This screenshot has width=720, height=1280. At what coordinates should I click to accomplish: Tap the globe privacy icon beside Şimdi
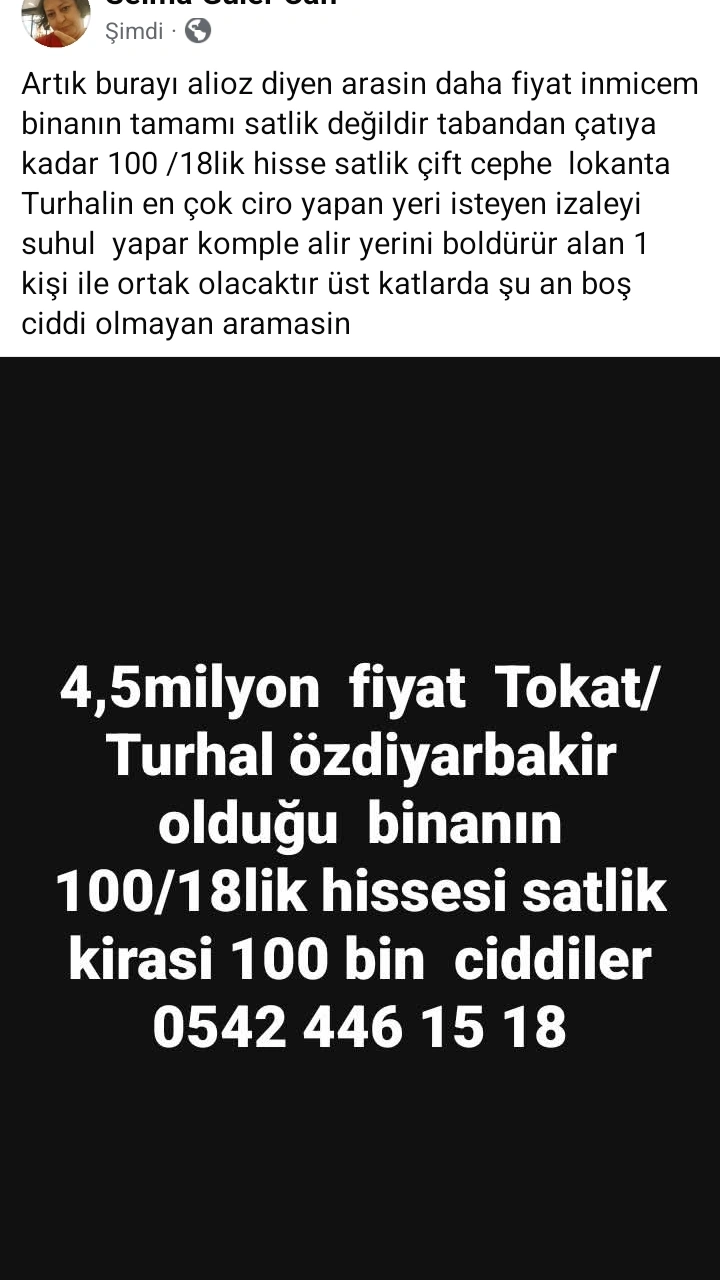pyautogui.click(x=198, y=31)
